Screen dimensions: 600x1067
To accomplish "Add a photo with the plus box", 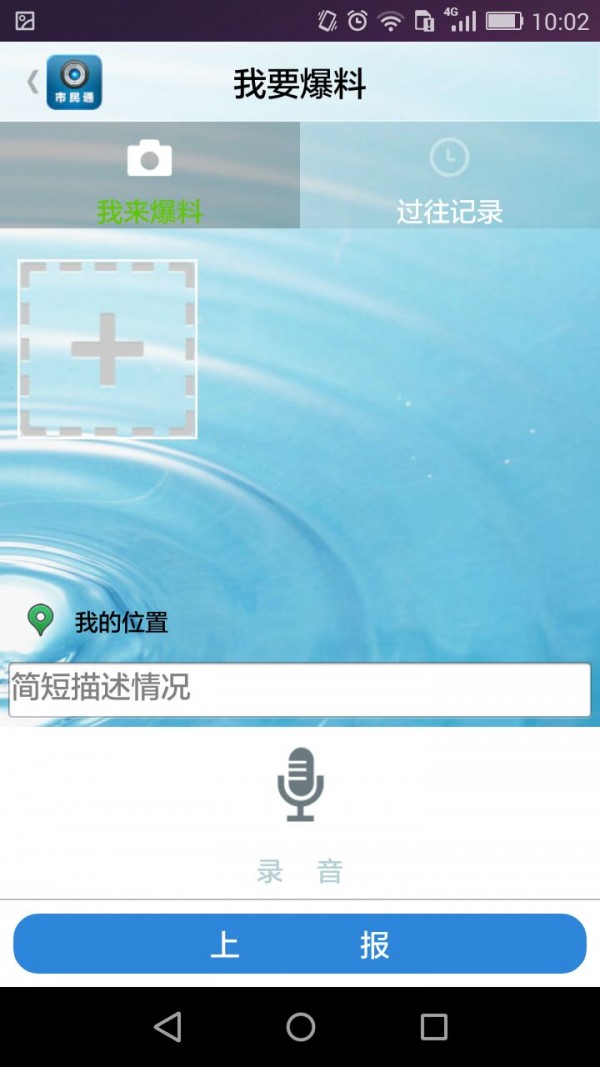I will click(107, 349).
